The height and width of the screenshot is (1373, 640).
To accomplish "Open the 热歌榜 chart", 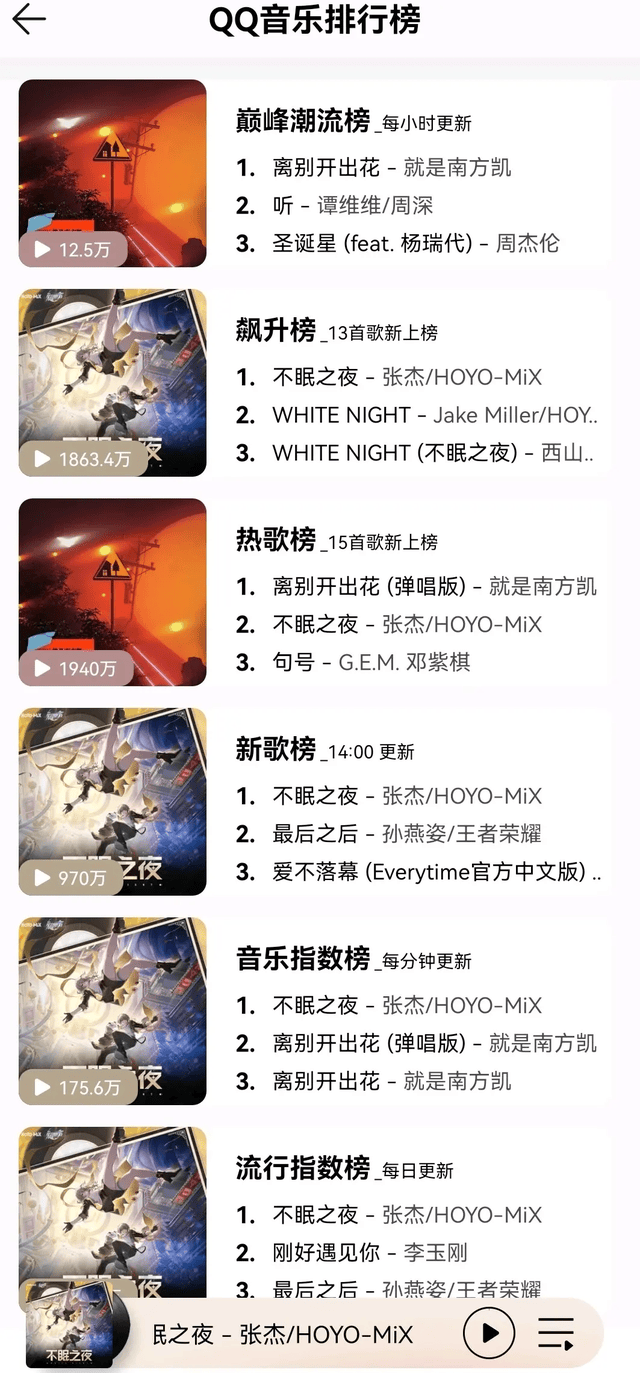I will point(276,540).
